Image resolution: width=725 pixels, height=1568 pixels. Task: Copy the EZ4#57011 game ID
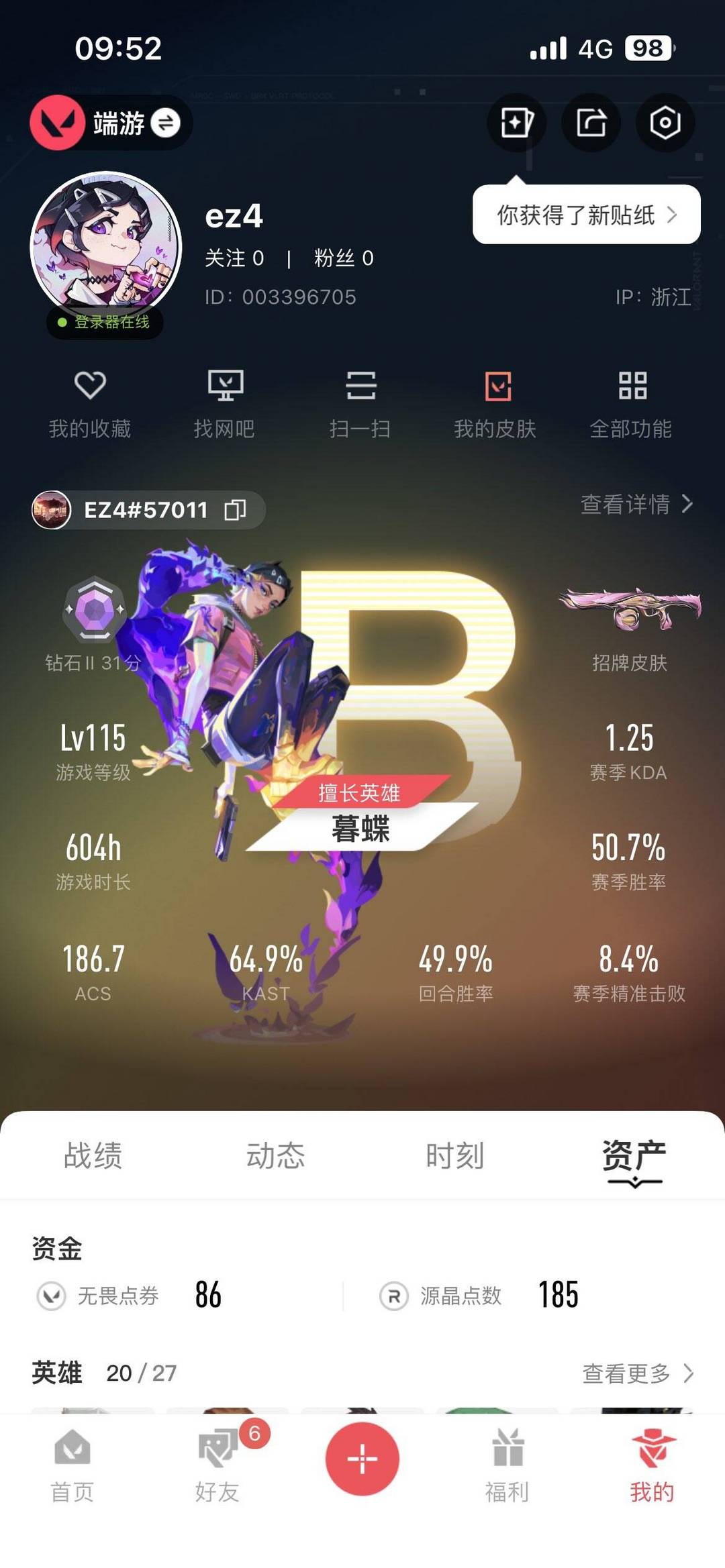235,510
